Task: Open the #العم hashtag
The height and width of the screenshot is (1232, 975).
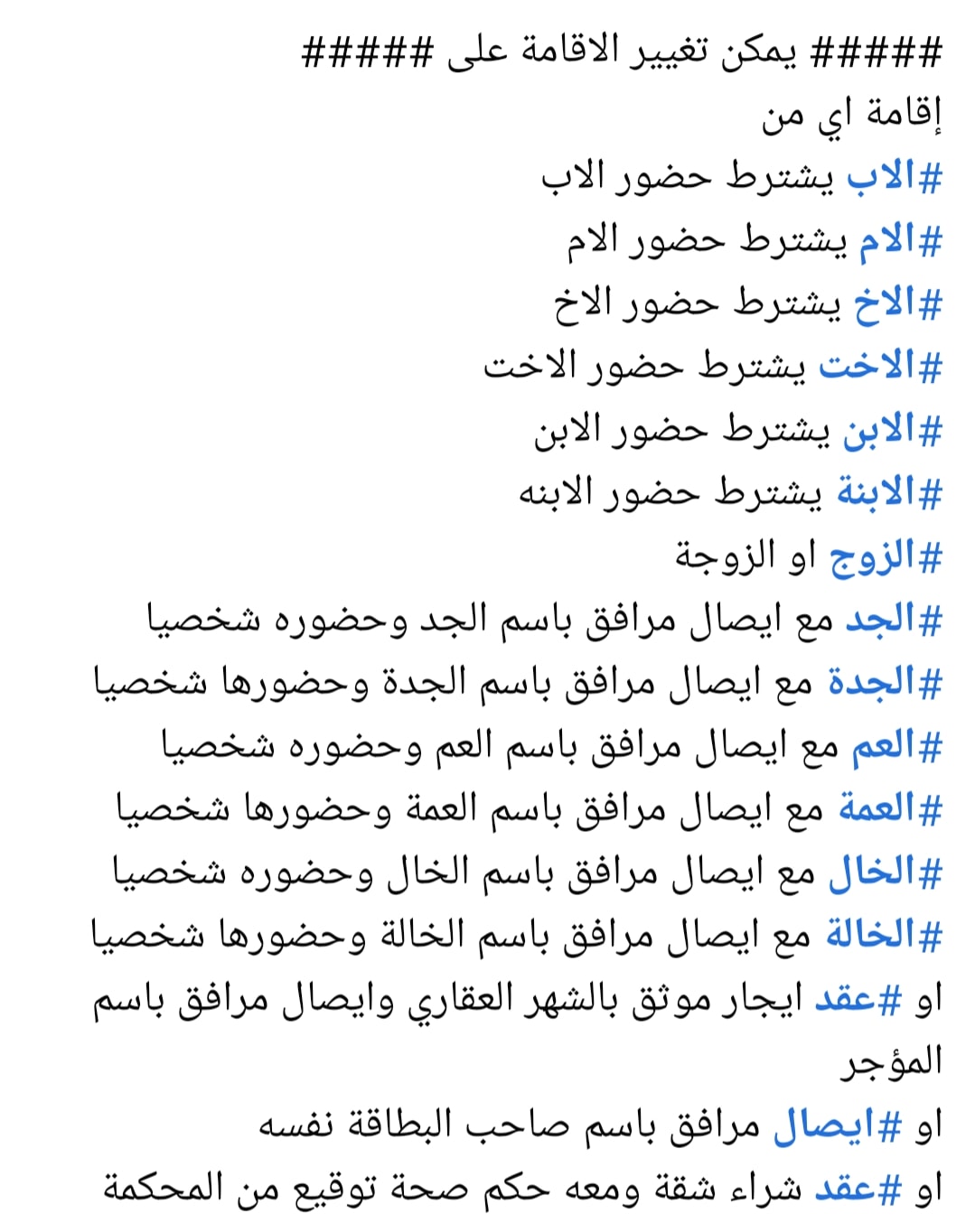Action: tap(896, 746)
